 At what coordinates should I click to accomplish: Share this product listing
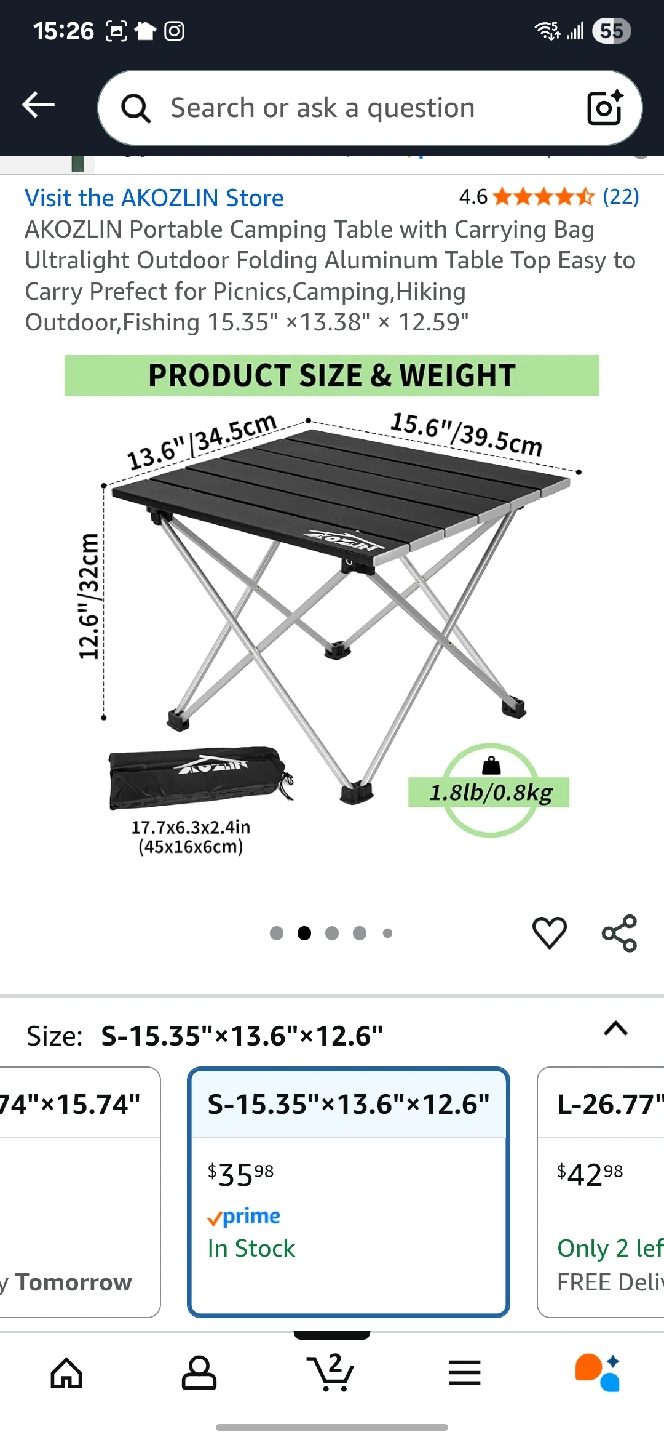tap(619, 933)
